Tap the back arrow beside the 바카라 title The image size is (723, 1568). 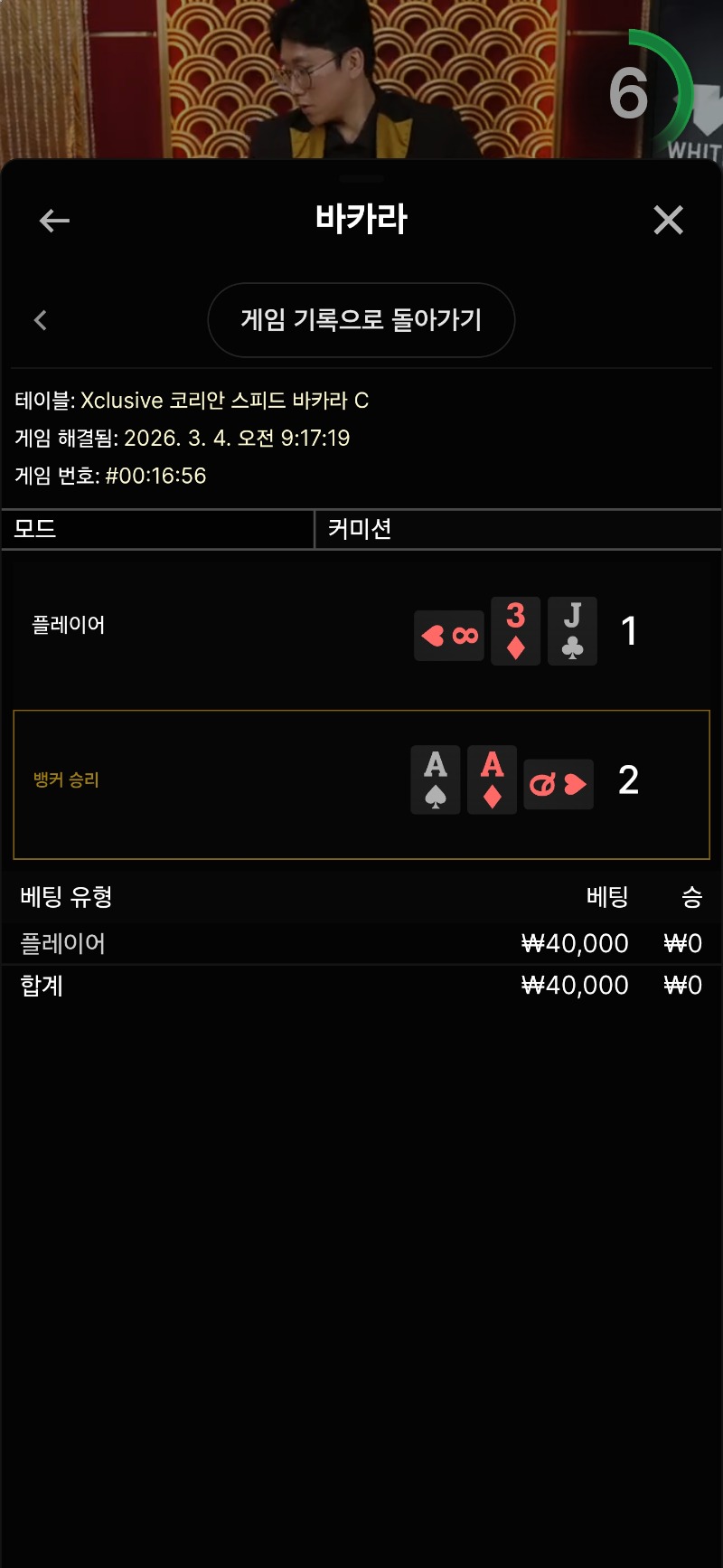pyautogui.click(x=54, y=220)
